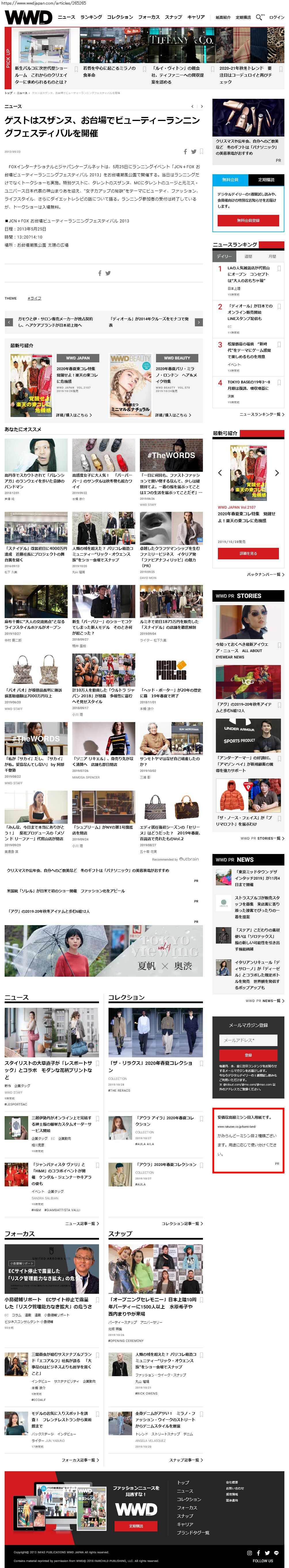
Task: Share the article on Facebook below the text
Action: coord(100,273)
